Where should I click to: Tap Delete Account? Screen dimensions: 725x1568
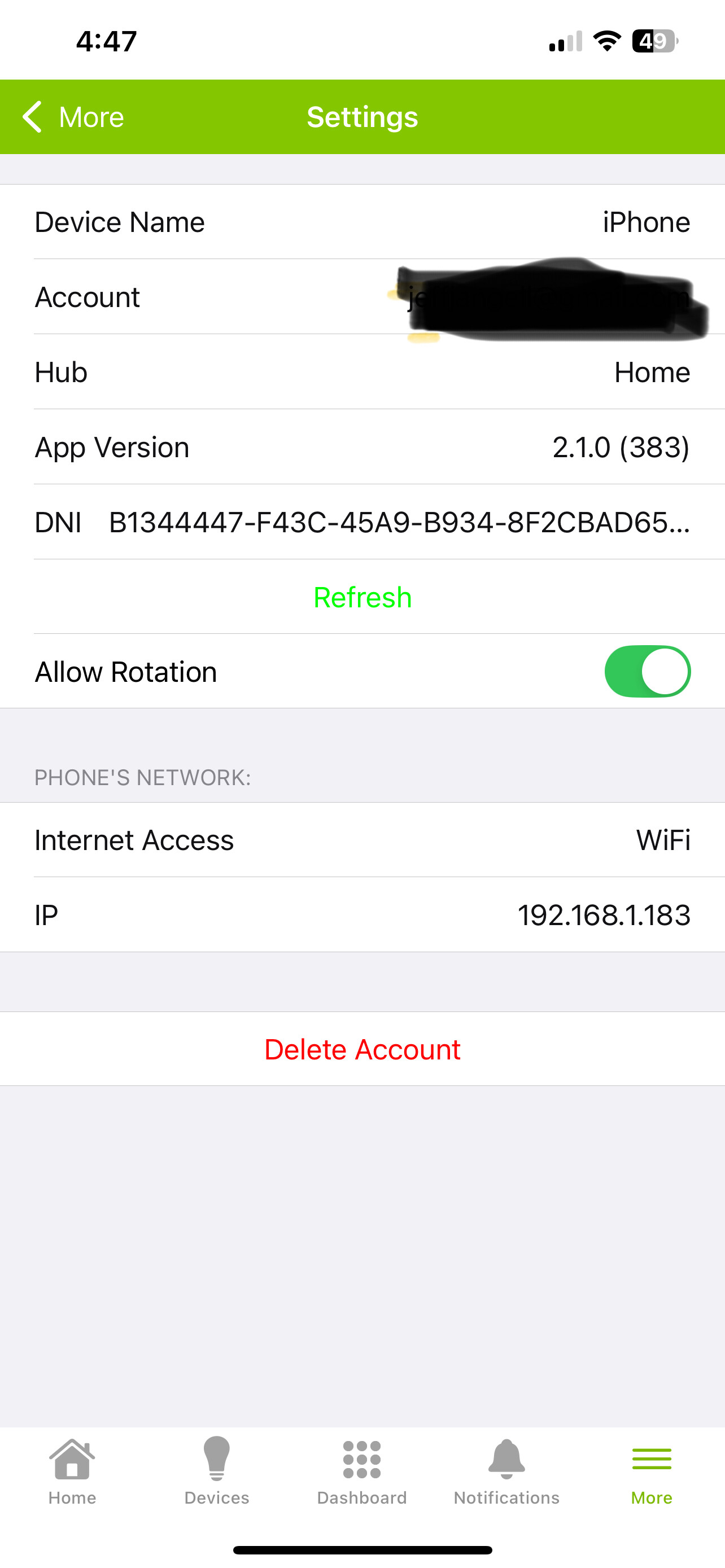(362, 1049)
